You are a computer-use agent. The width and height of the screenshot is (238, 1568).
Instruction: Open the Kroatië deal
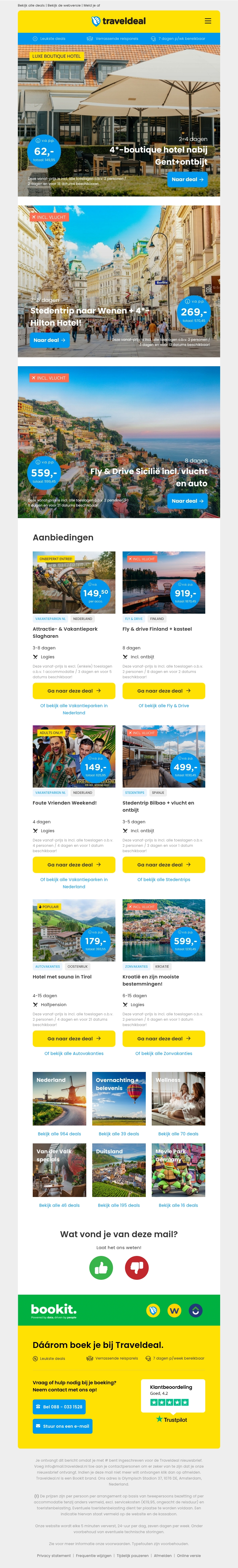point(164,1038)
